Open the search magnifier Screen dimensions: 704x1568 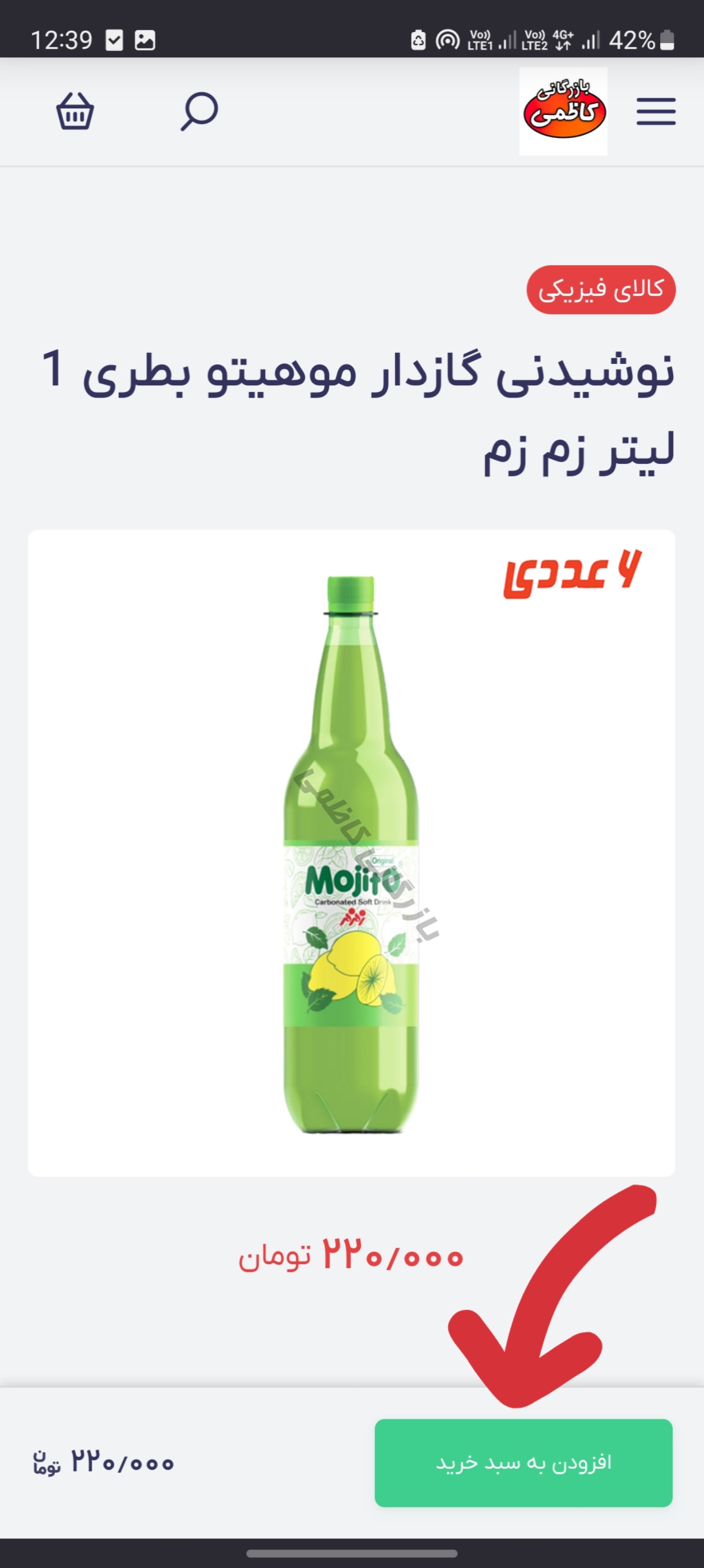tap(199, 112)
